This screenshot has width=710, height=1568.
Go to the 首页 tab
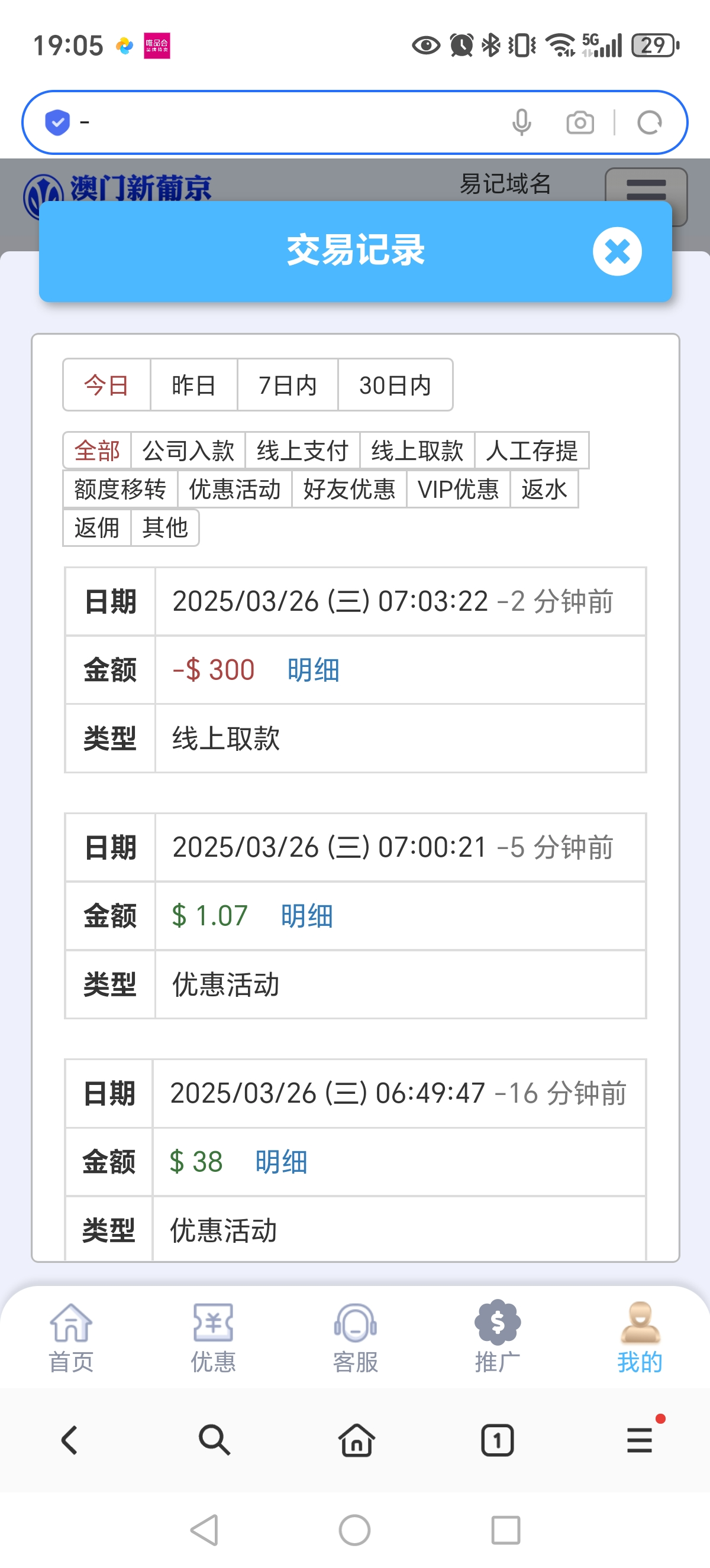[x=71, y=1337]
